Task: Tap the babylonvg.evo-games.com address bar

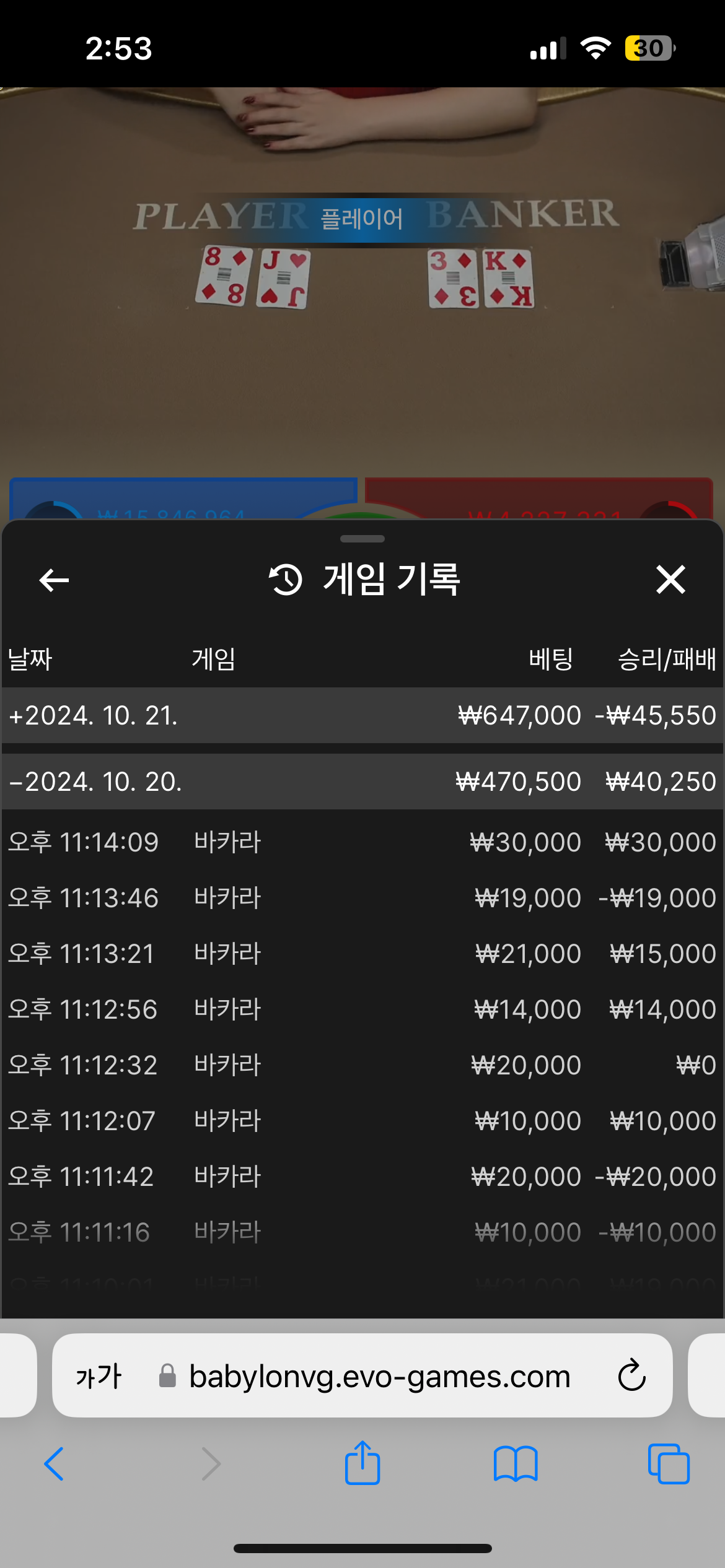Action: pyautogui.click(x=379, y=1377)
